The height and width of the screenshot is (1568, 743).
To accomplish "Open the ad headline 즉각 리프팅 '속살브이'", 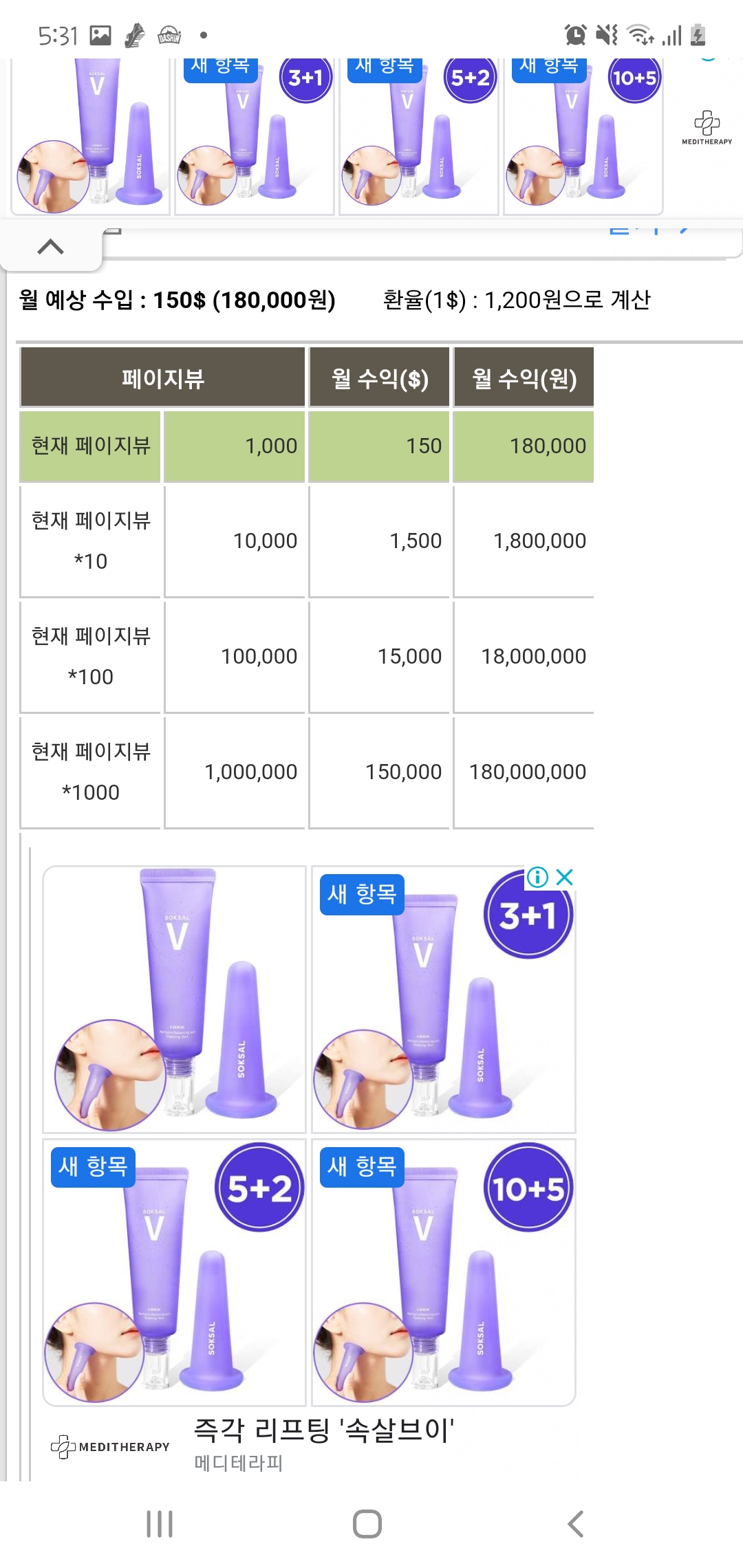I will (323, 1430).
